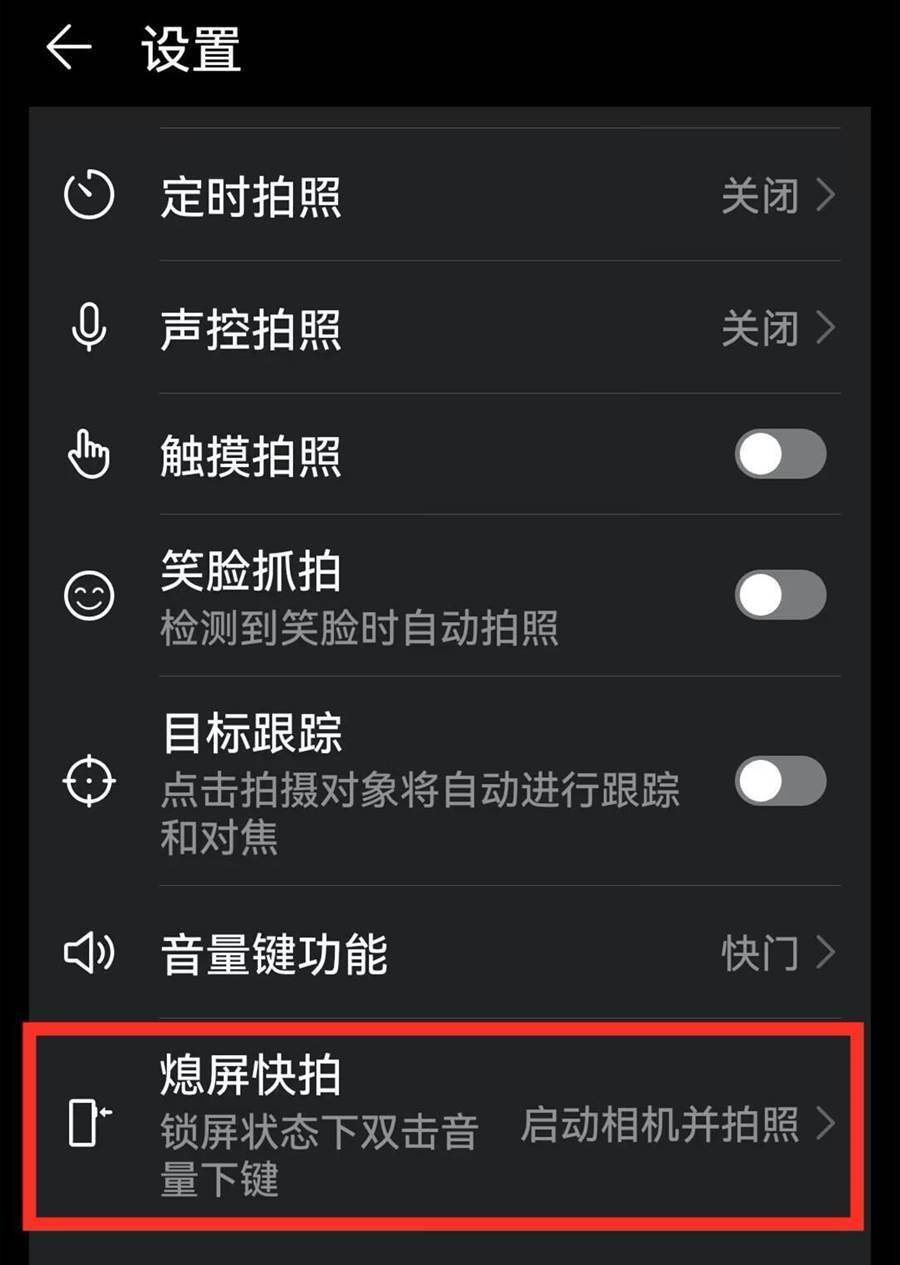
Task: Open the 定时拍照 timer setting
Action: [450, 196]
